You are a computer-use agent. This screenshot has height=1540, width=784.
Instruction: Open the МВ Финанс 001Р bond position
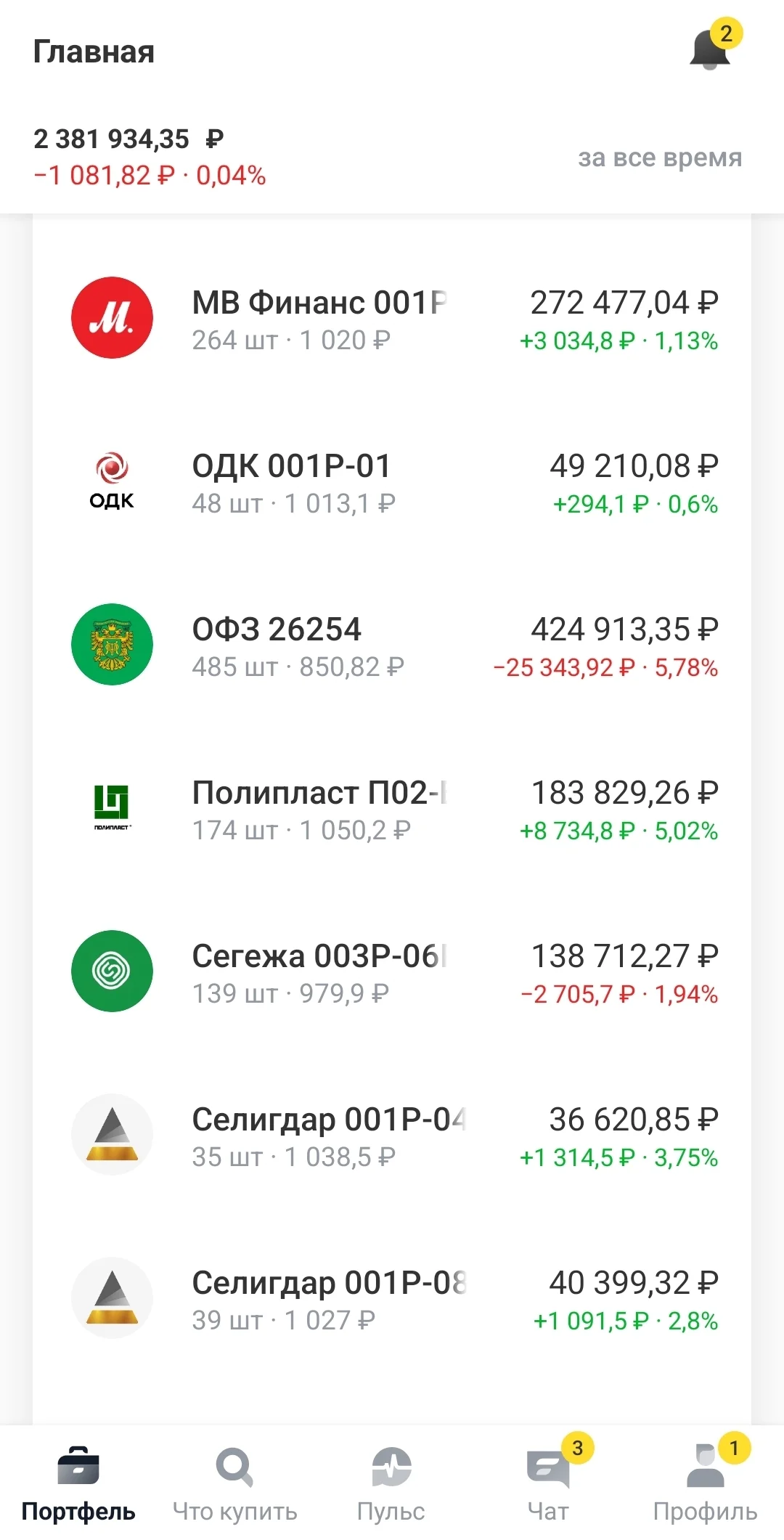coord(392,318)
